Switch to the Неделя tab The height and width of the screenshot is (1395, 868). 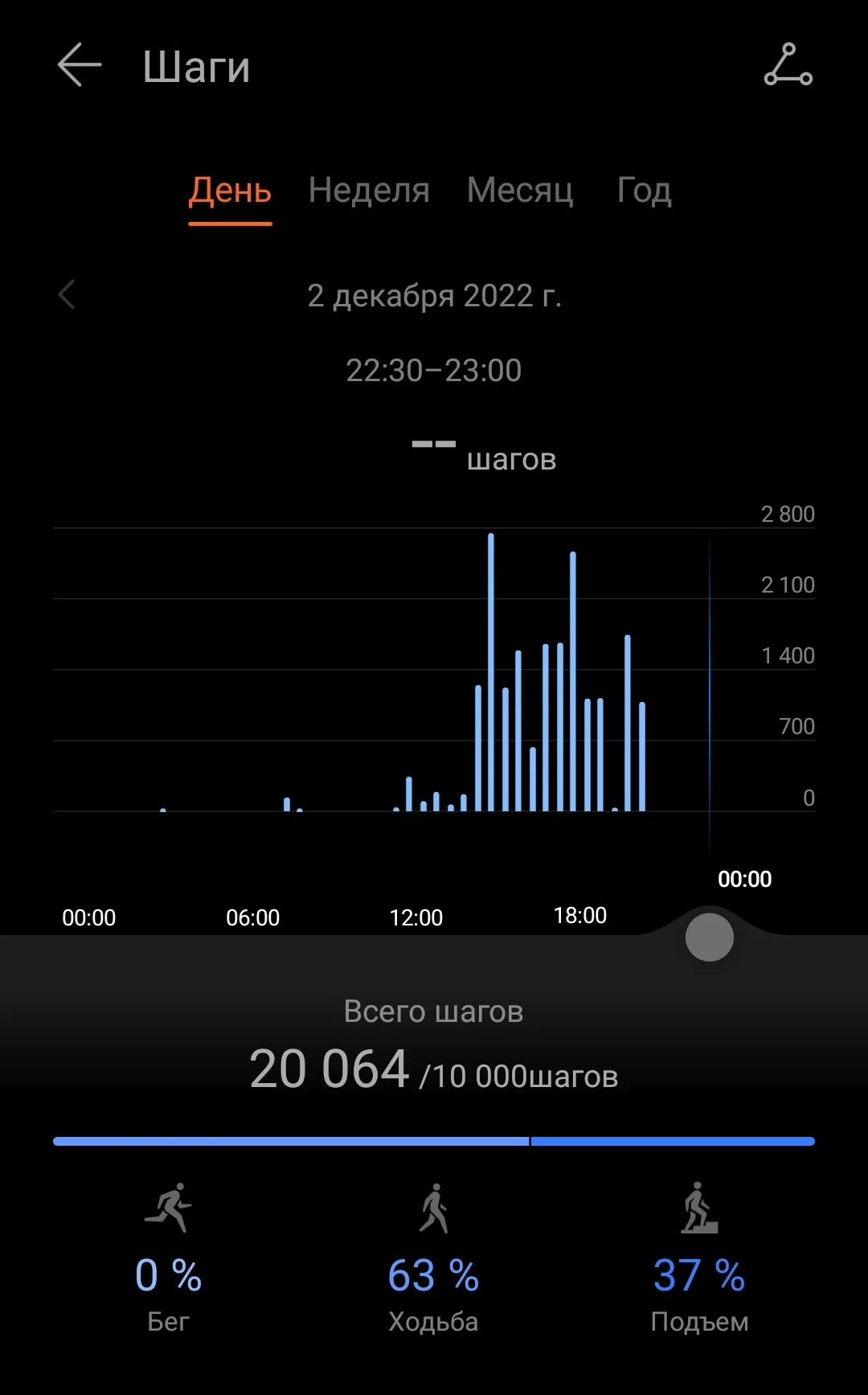(x=369, y=191)
